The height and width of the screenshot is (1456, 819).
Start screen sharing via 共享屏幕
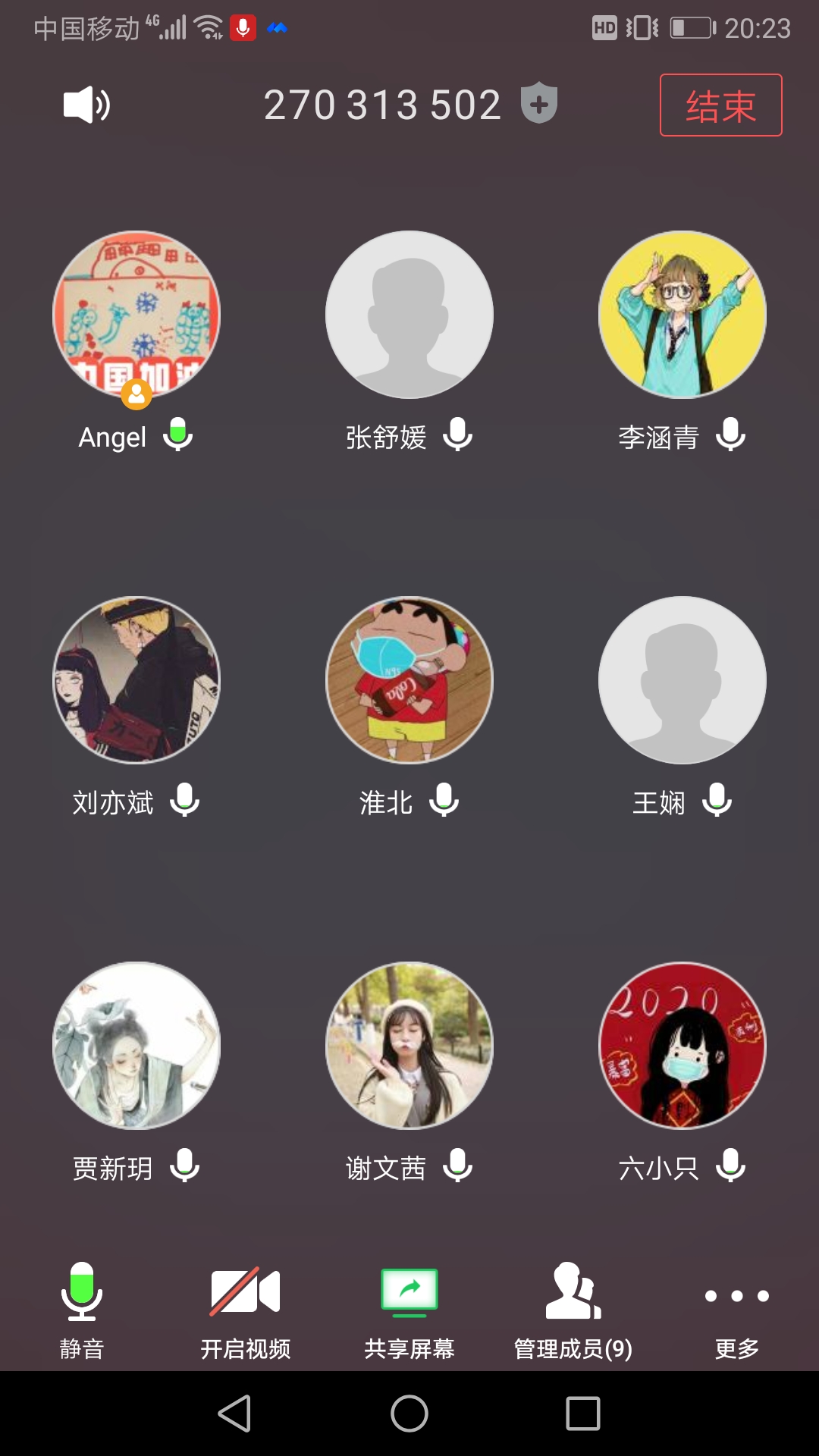point(409,1310)
